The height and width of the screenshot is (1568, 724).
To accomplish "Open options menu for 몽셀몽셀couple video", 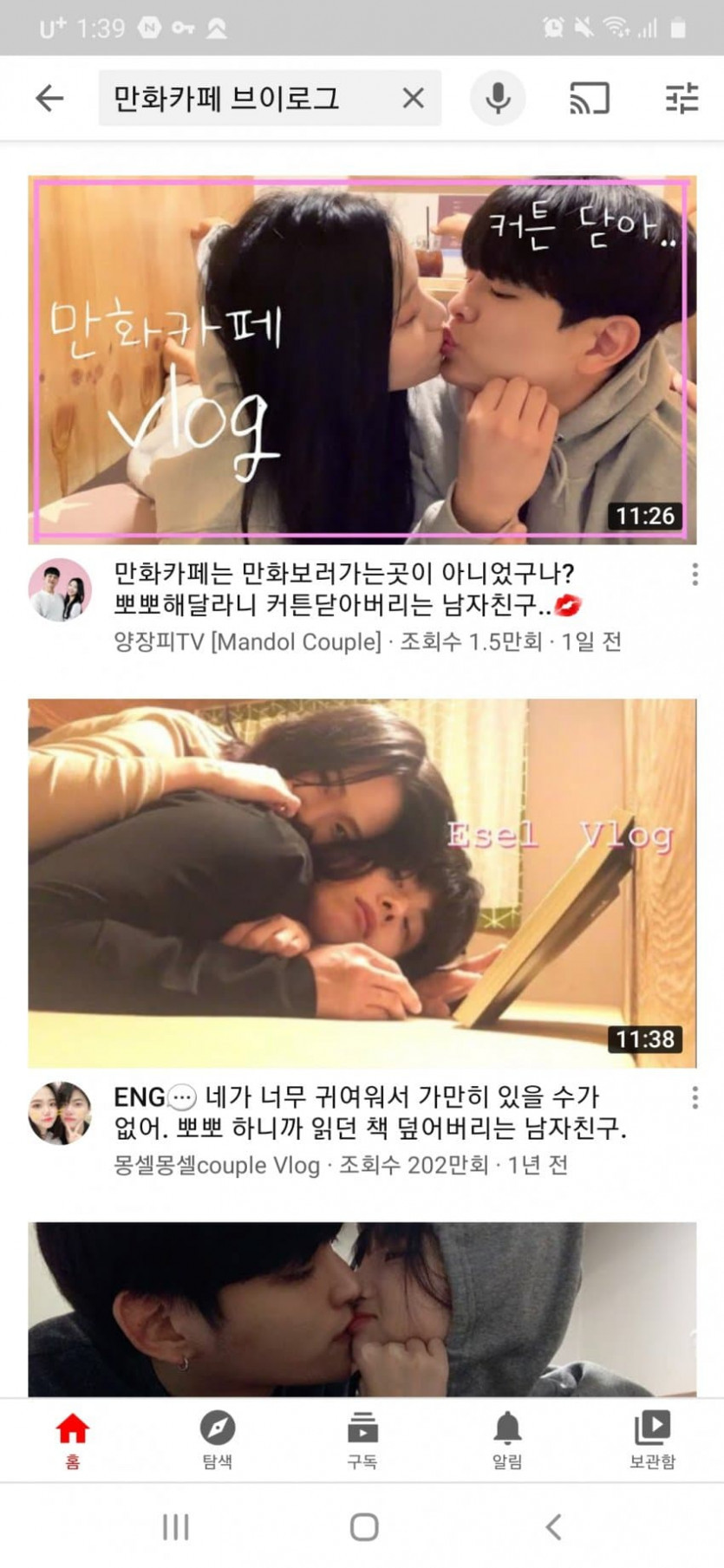I will click(x=695, y=1097).
